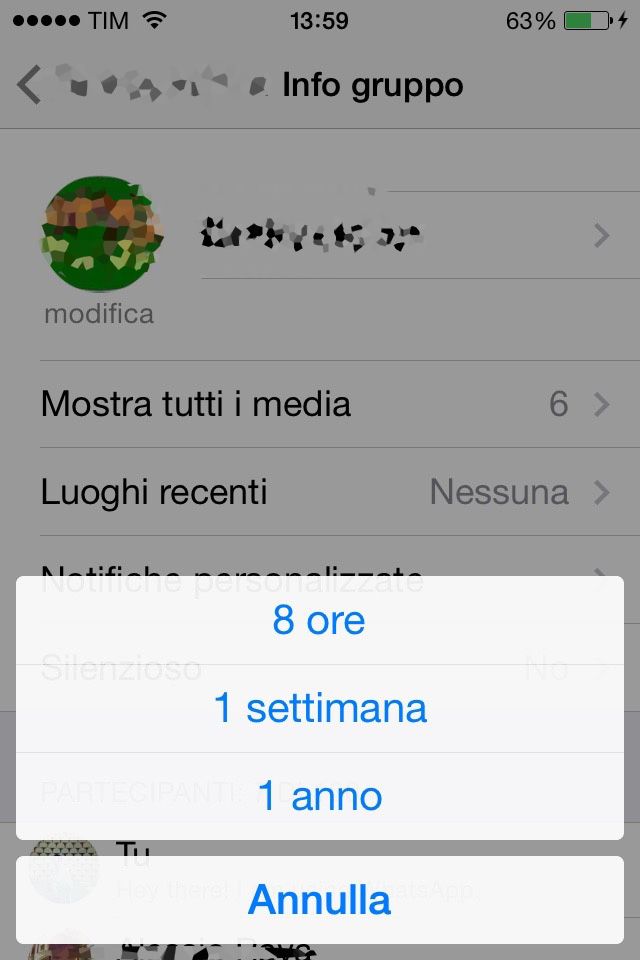Mute the group for 8 ore
640x960 pixels.
320,621
